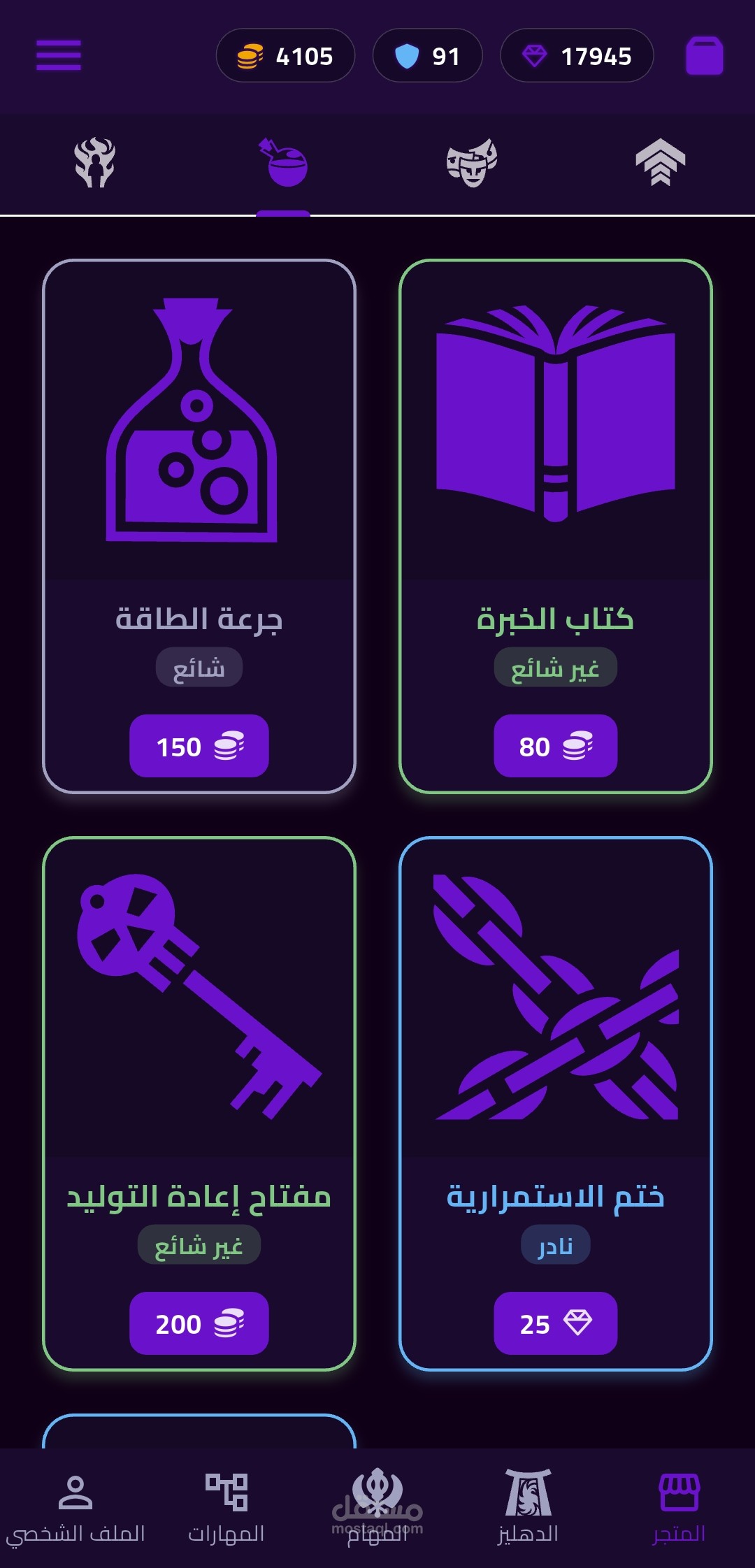Image resolution: width=755 pixels, height=1568 pixels.
Task: Select the potions tab
Action: pyautogui.click(x=283, y=162)
